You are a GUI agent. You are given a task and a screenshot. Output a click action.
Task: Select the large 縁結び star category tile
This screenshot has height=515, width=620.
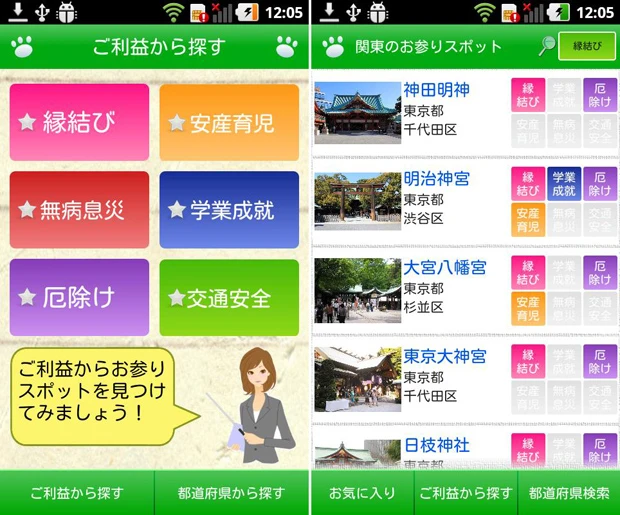79,123
